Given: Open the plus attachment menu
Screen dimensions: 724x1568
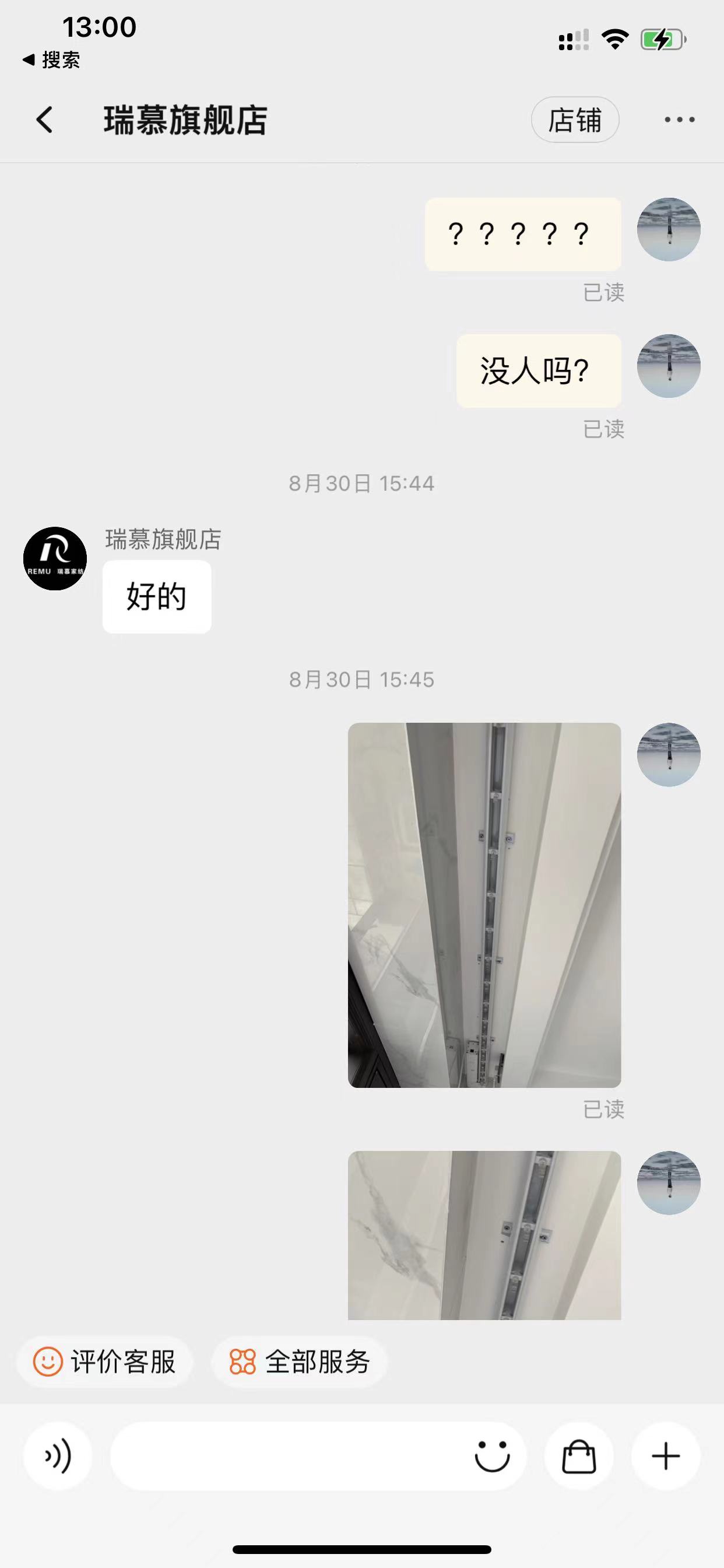Looking at the screenshot, I should click(x=666, y=1456).
